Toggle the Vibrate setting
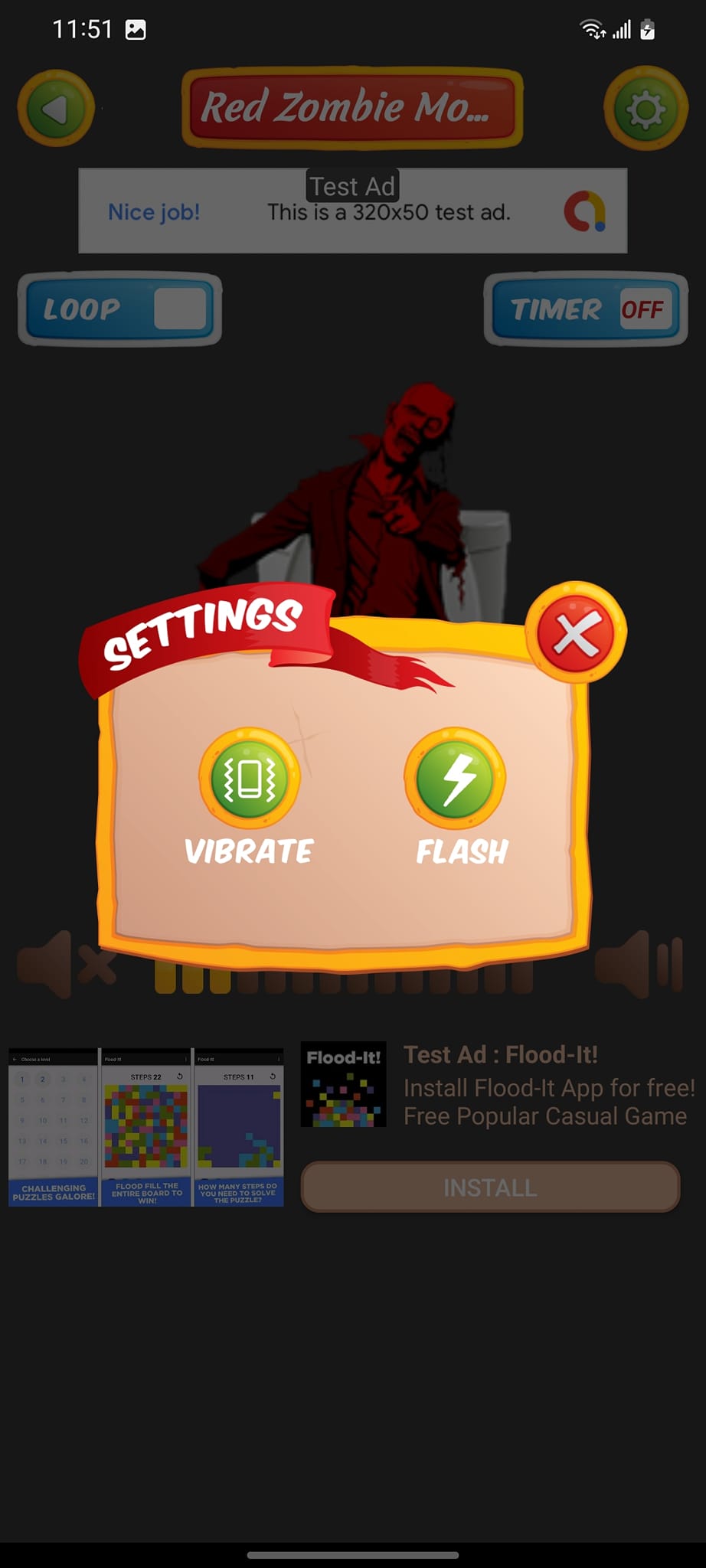The height and width of the screenshot is (1568, 706). coord(249,779)
